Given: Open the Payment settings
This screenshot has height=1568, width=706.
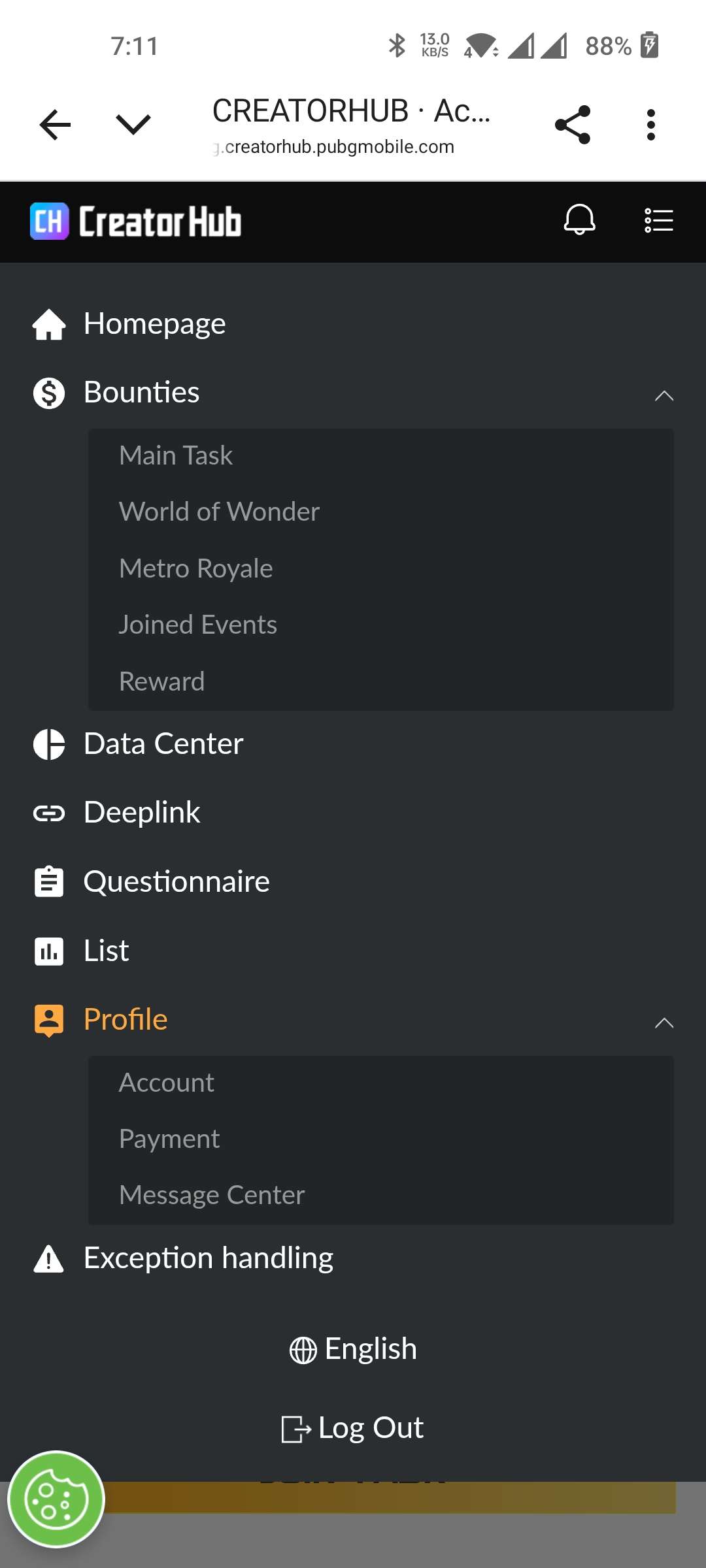Looking at the screenshot, I should (x=169, y=1139).
